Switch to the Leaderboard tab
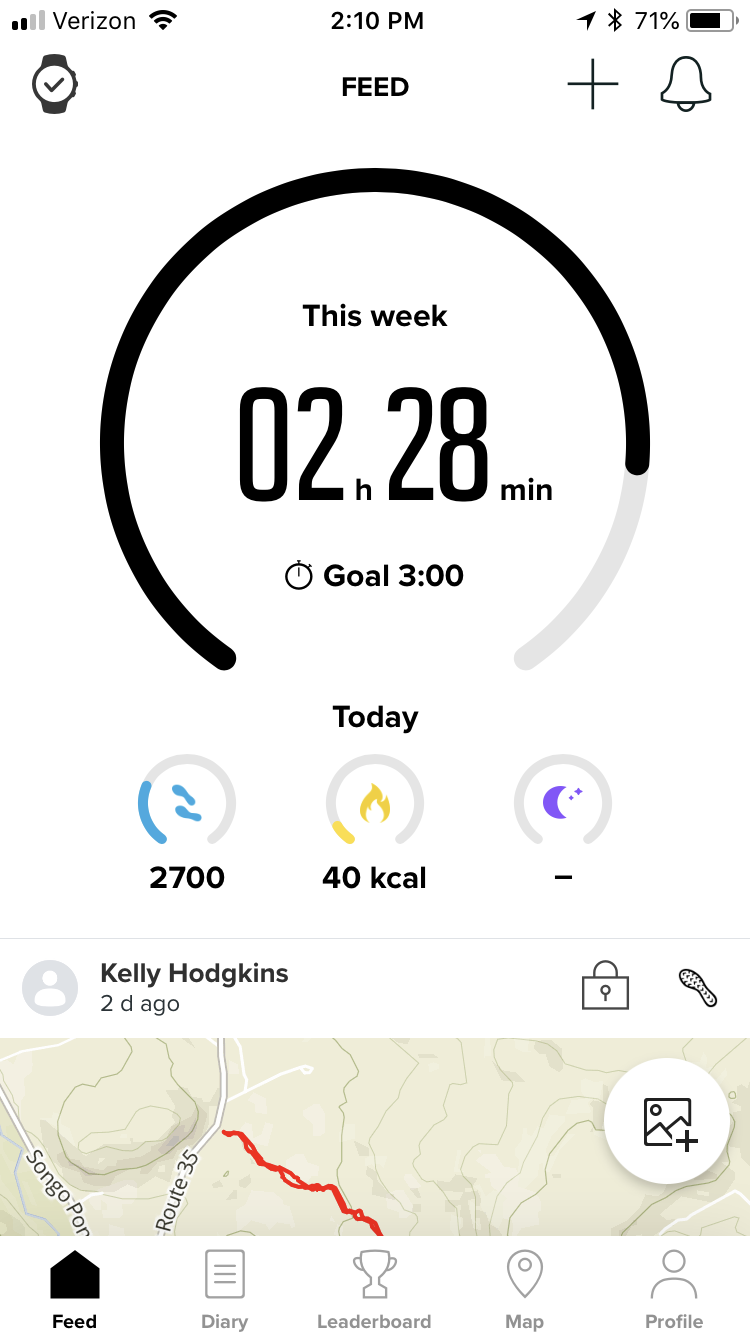This screenshot has width=750, height=1334. pos(374,1290)
